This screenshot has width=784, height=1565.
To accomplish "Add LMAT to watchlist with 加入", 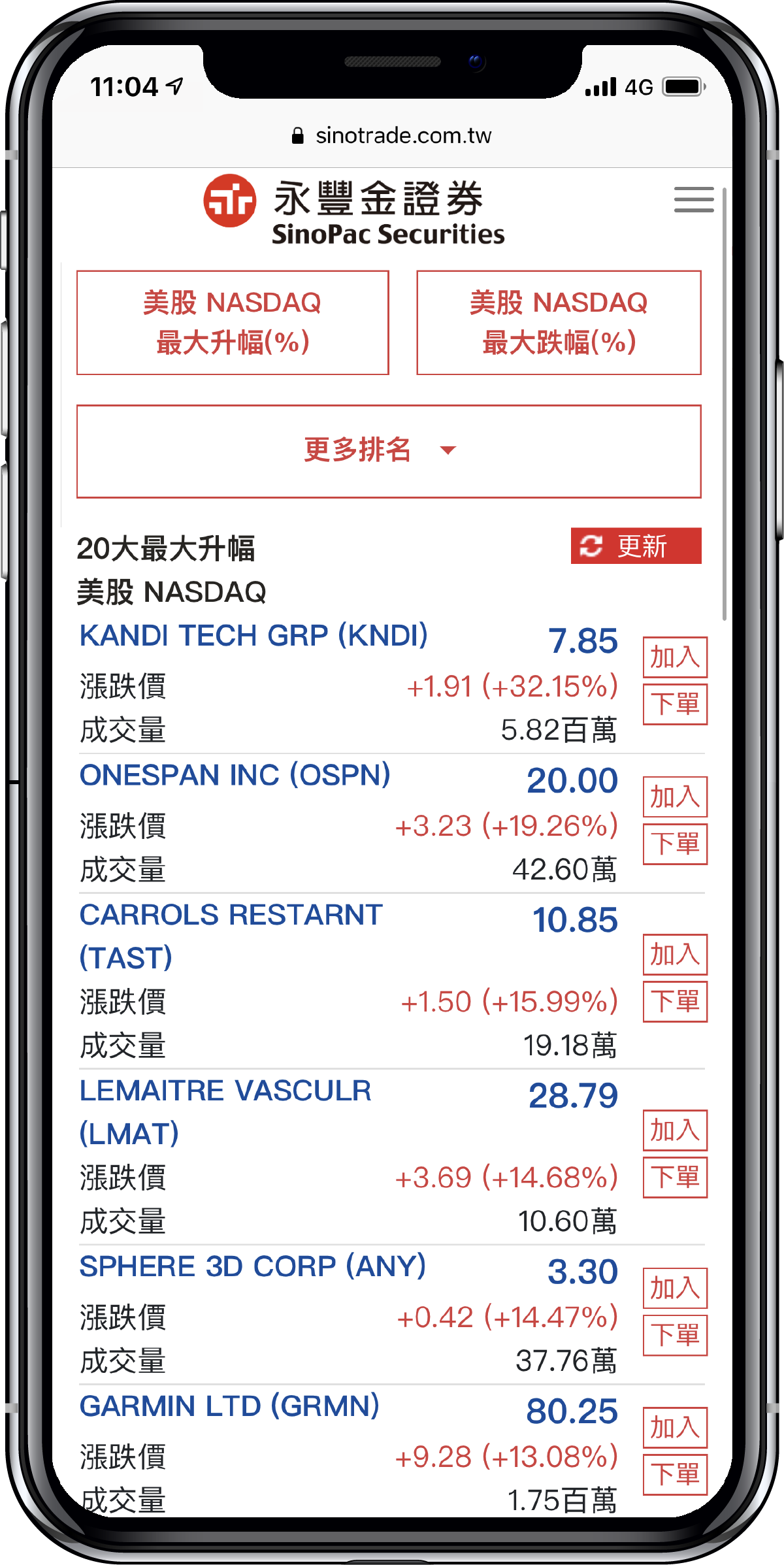I will 675,1130.
